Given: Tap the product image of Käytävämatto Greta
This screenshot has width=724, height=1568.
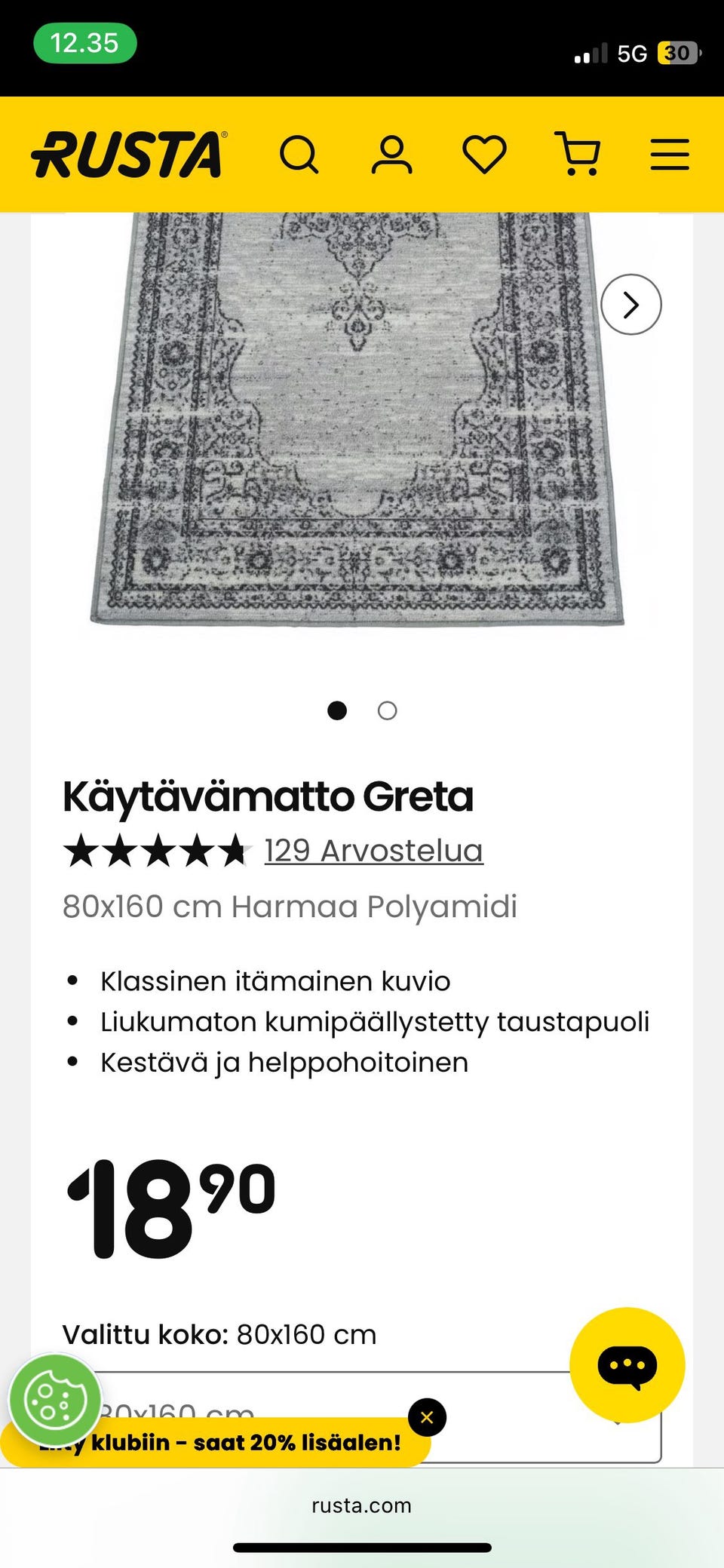Looking at the screenshot, I should click(x=362, y=422).
